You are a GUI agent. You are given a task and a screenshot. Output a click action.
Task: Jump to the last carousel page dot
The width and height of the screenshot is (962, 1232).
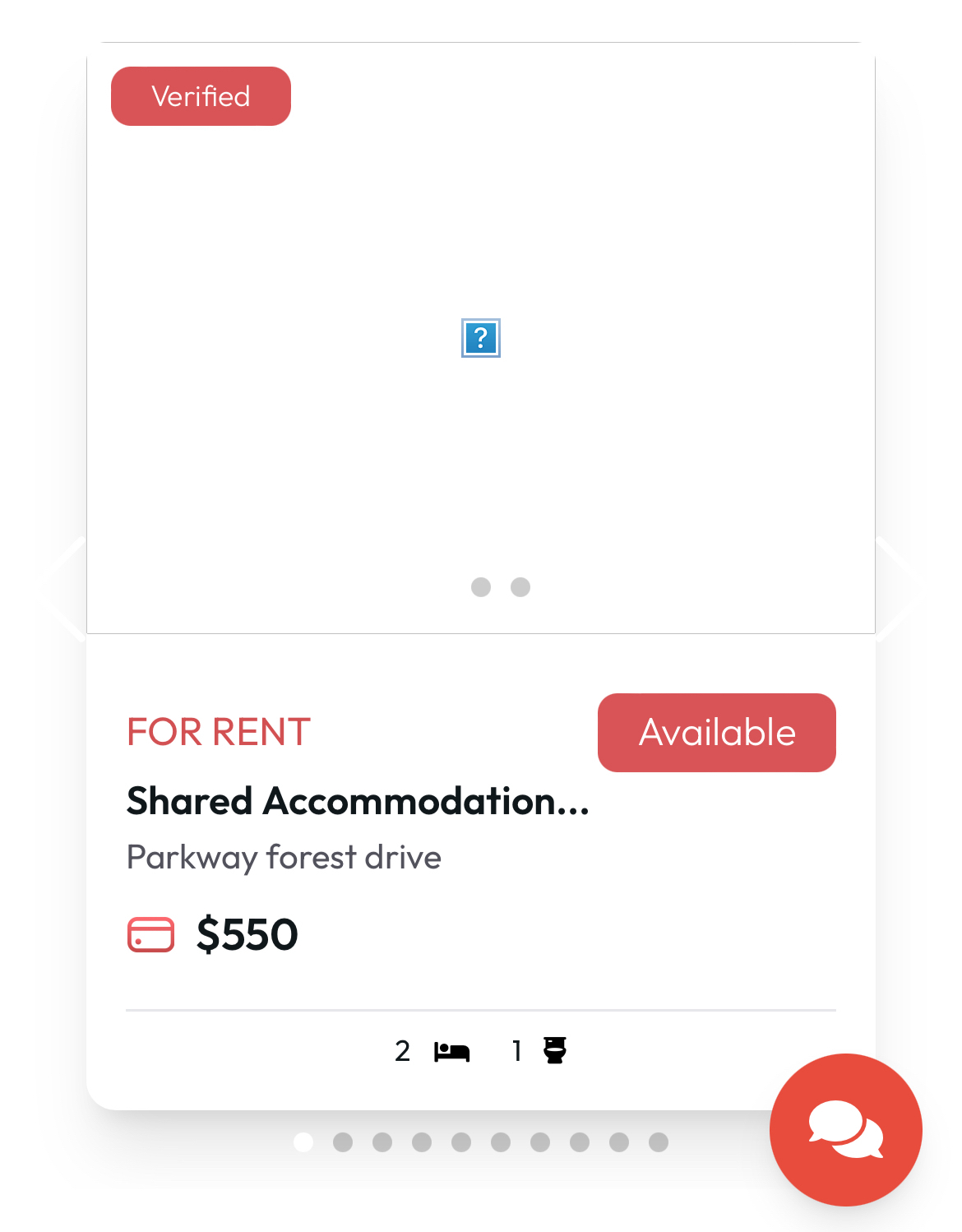coord(659,1142)
